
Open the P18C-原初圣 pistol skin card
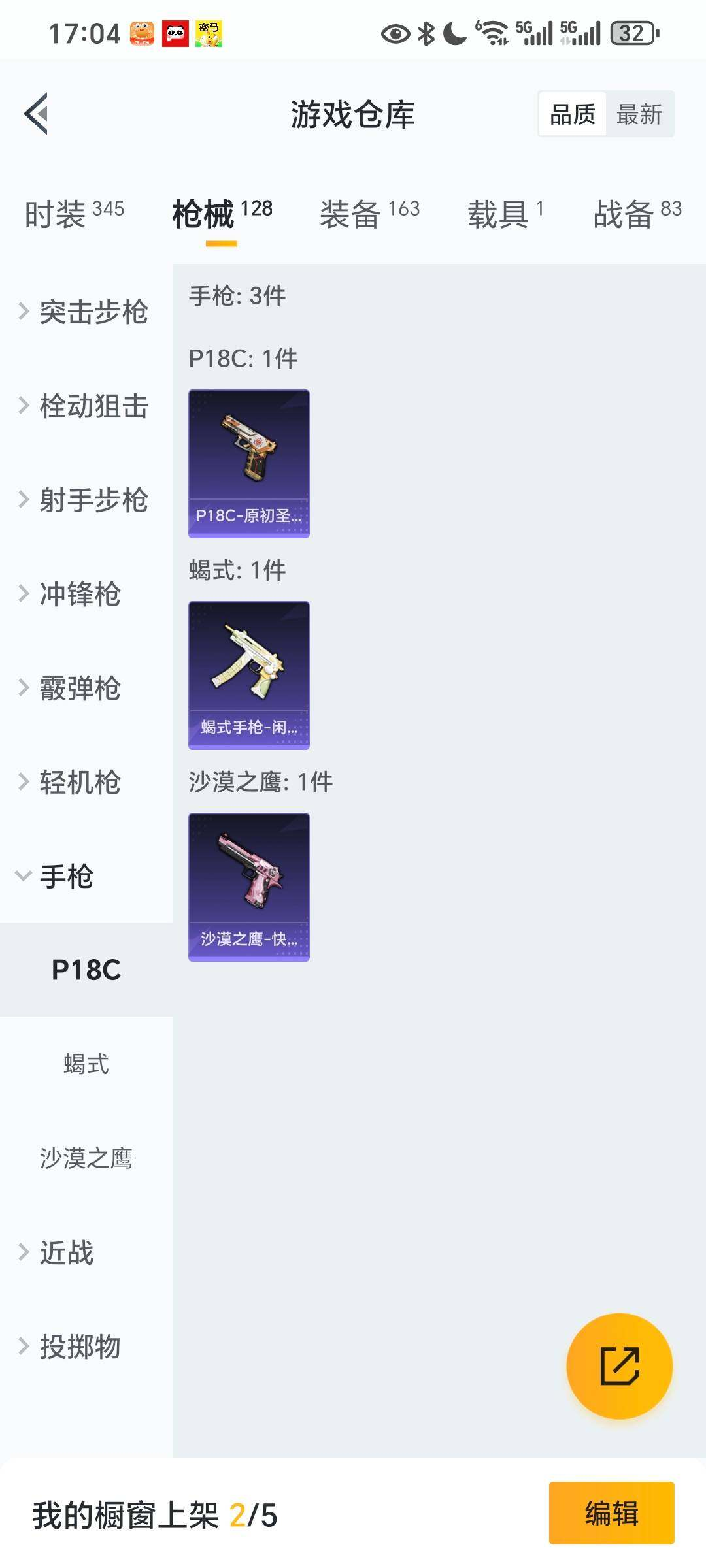(249, 464)
